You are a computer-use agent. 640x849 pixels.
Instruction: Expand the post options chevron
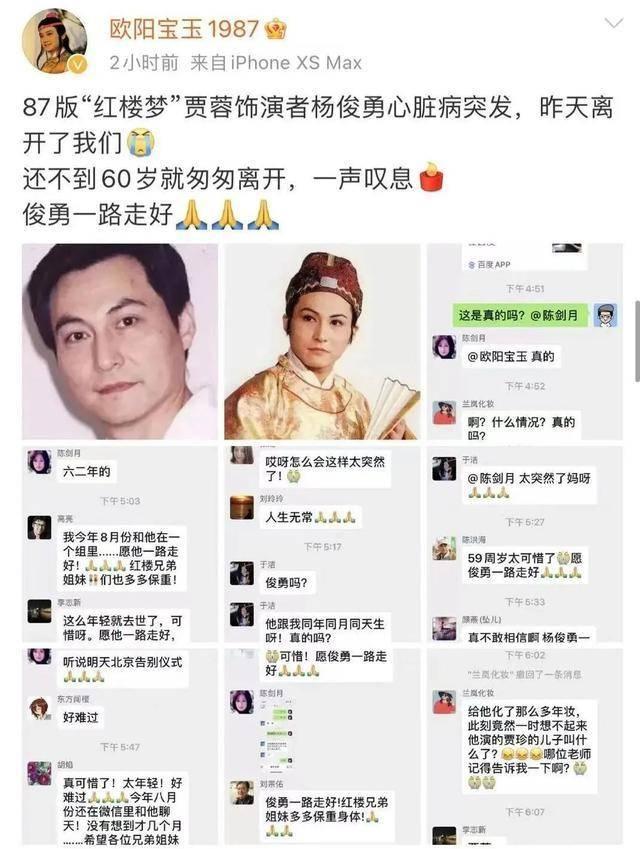tap(613, 24)
